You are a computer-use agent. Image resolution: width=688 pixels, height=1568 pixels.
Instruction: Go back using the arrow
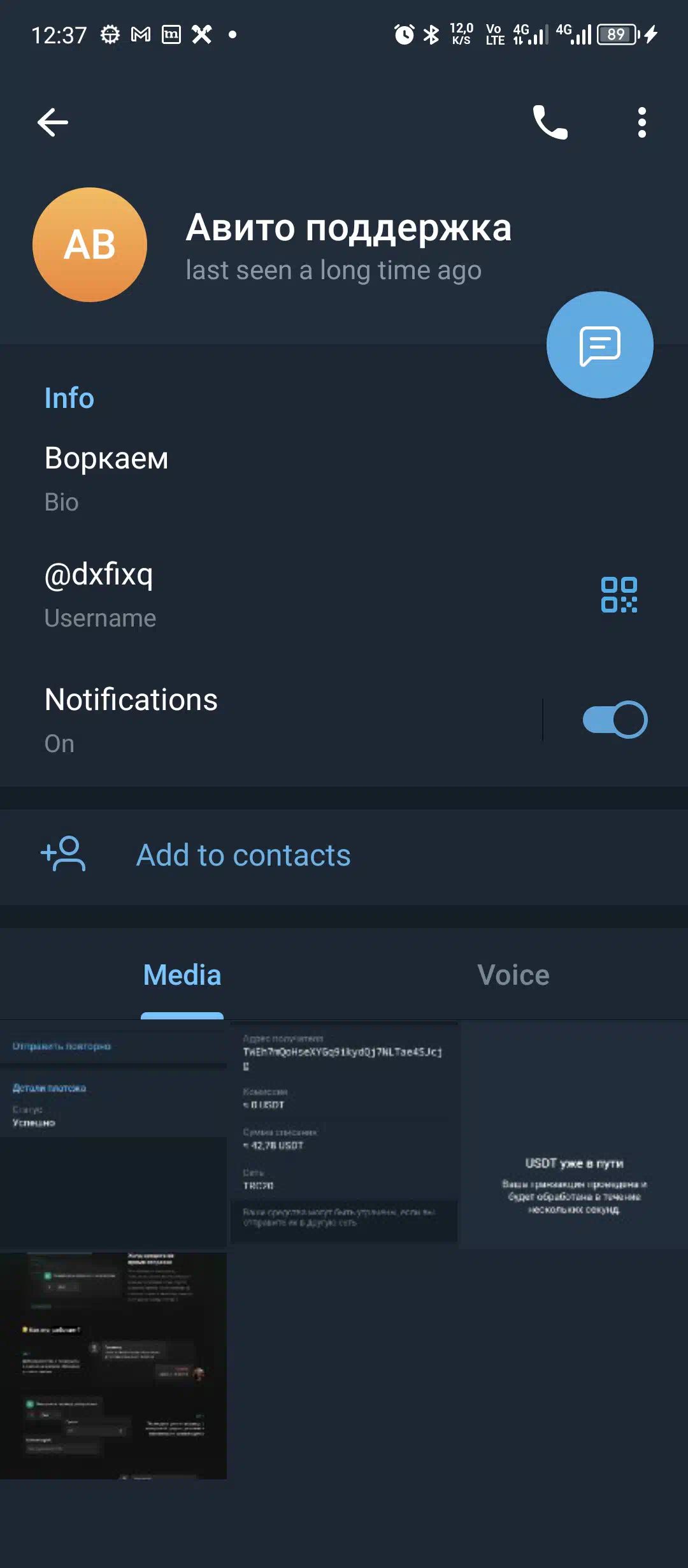coord(53,122)
